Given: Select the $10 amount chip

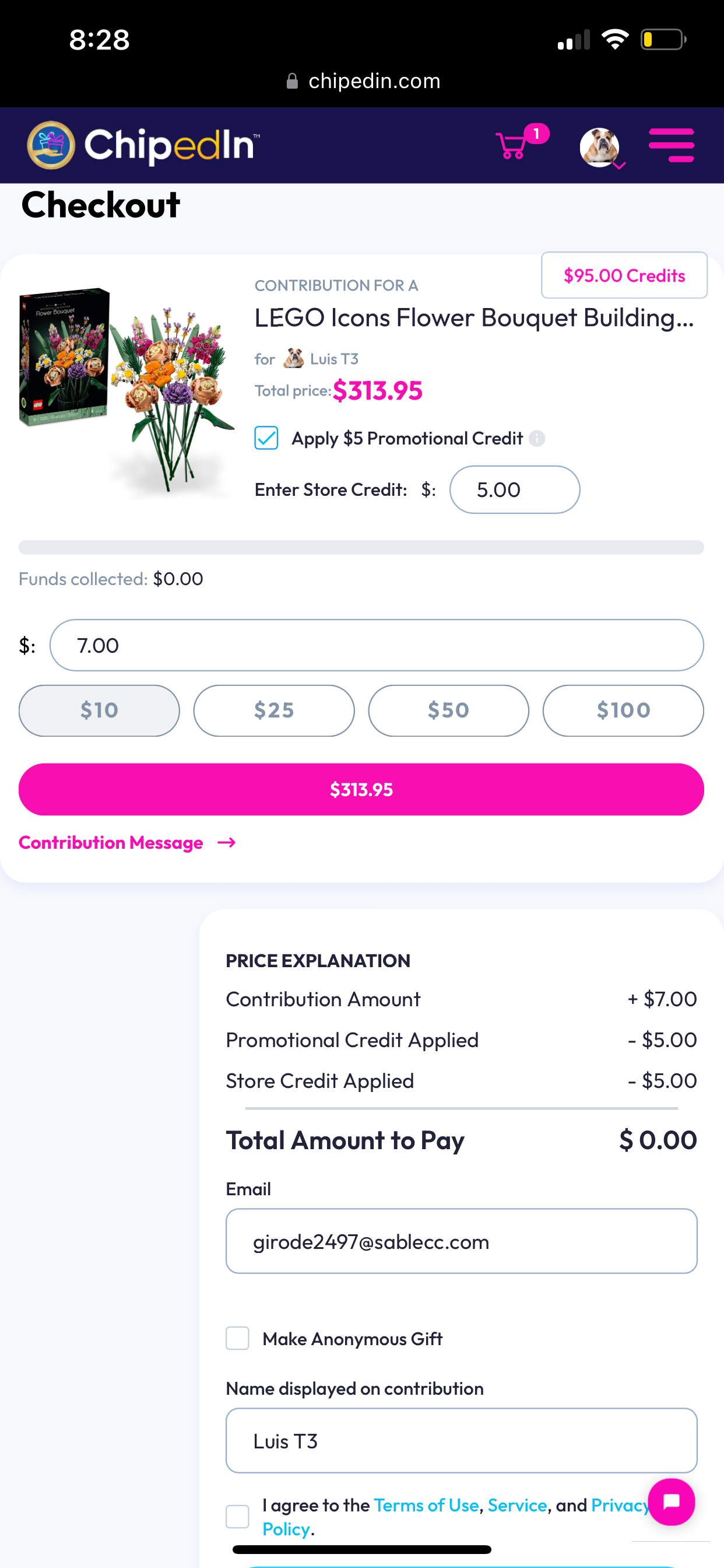Looking at the screenshot, I should [99, 710].
